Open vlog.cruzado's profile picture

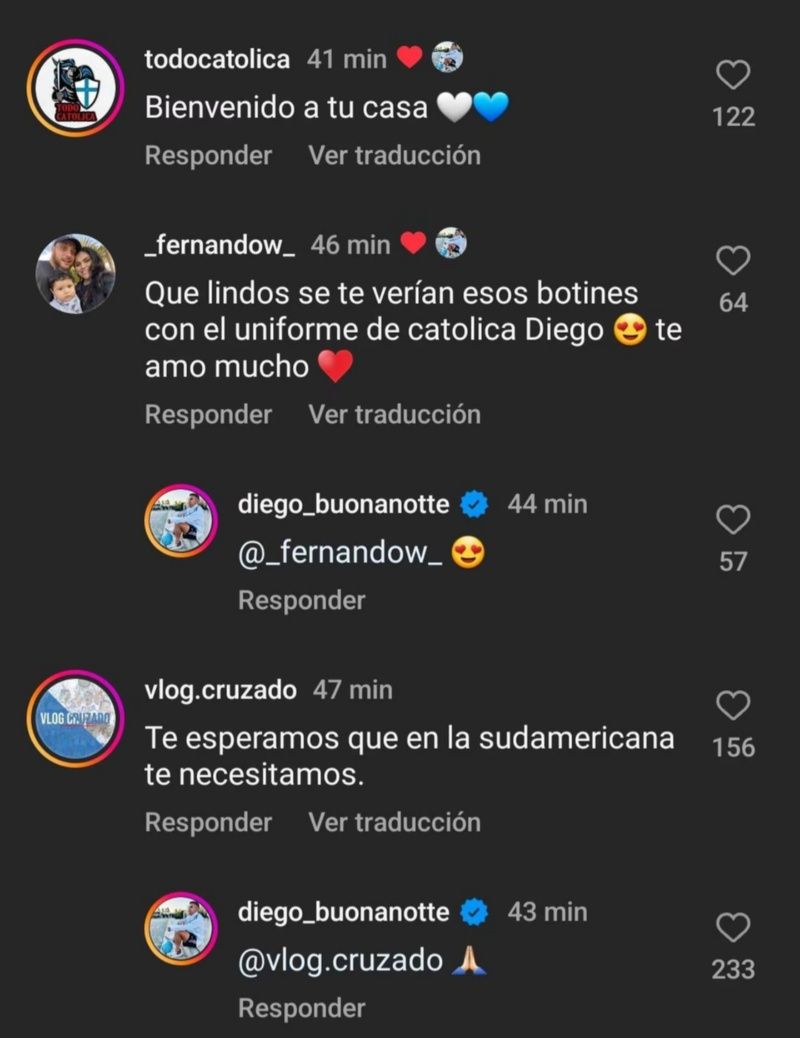[75, 719]
